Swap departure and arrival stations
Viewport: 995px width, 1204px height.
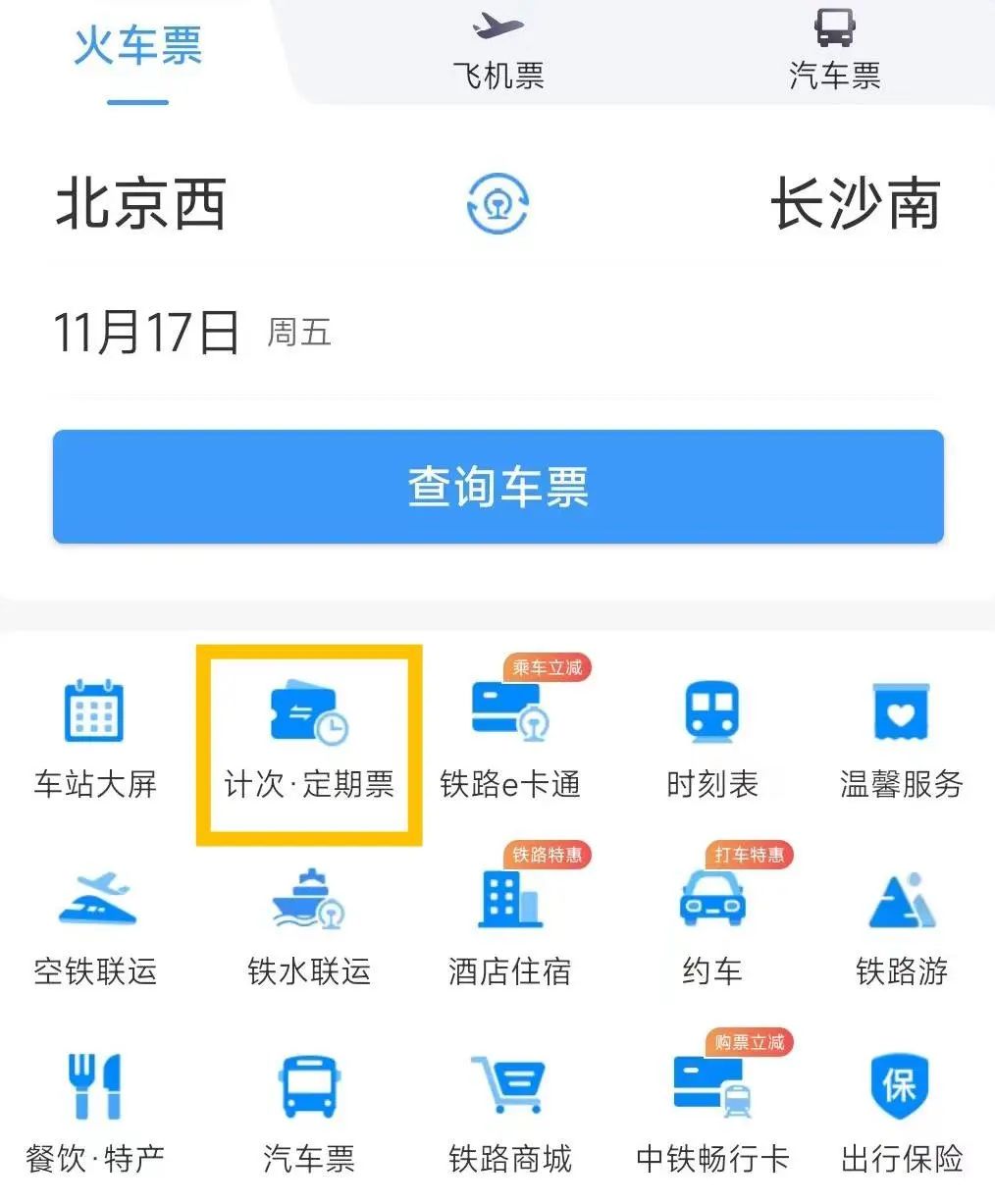click(x=497, y=204)
